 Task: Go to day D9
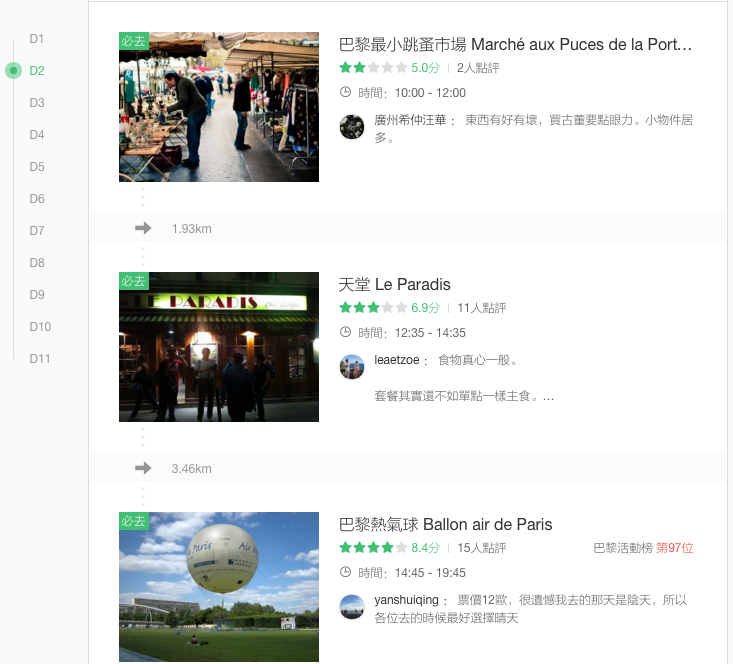tap(36, 295)
